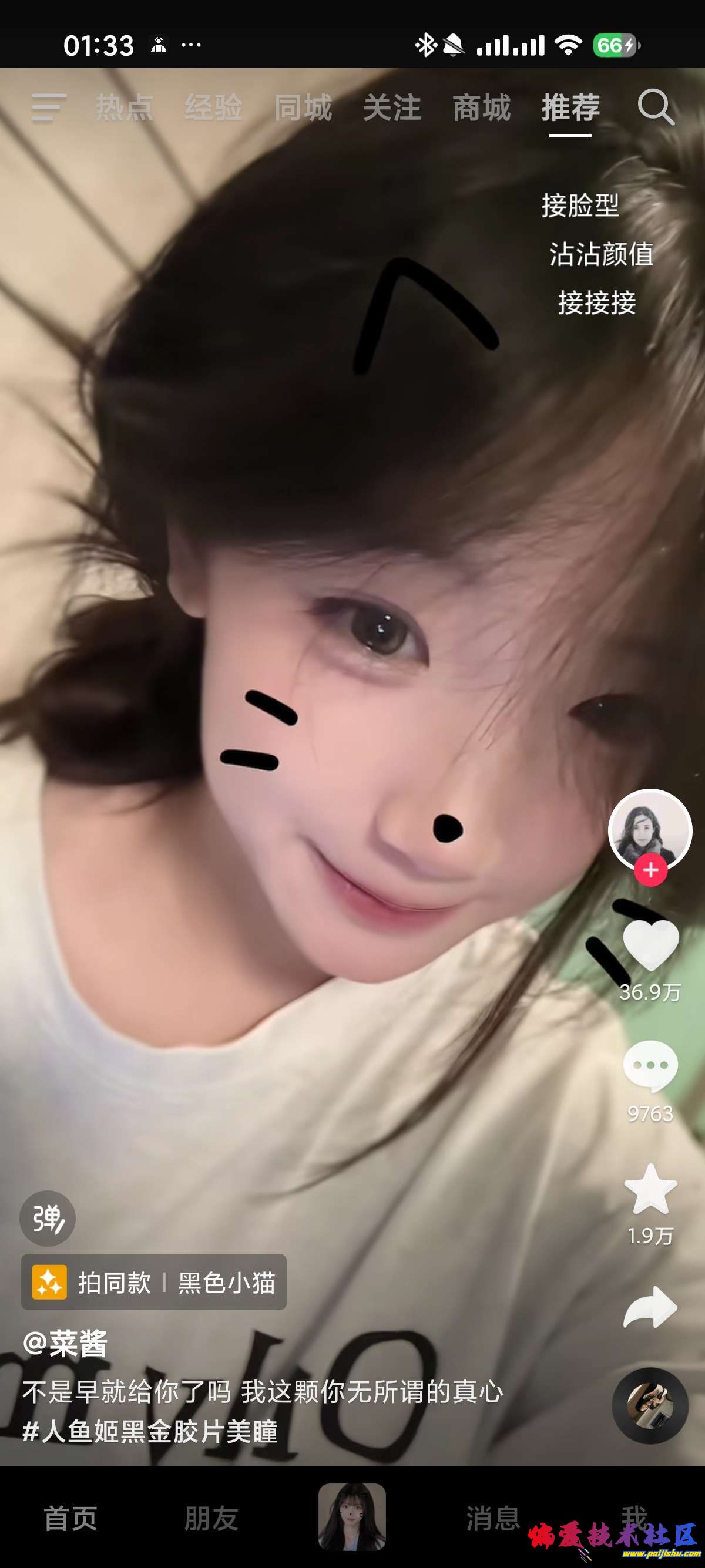This screenshot has width=705, height=1568.
Task: Open the comments bubble
Action: click(x=650, y=1066)
